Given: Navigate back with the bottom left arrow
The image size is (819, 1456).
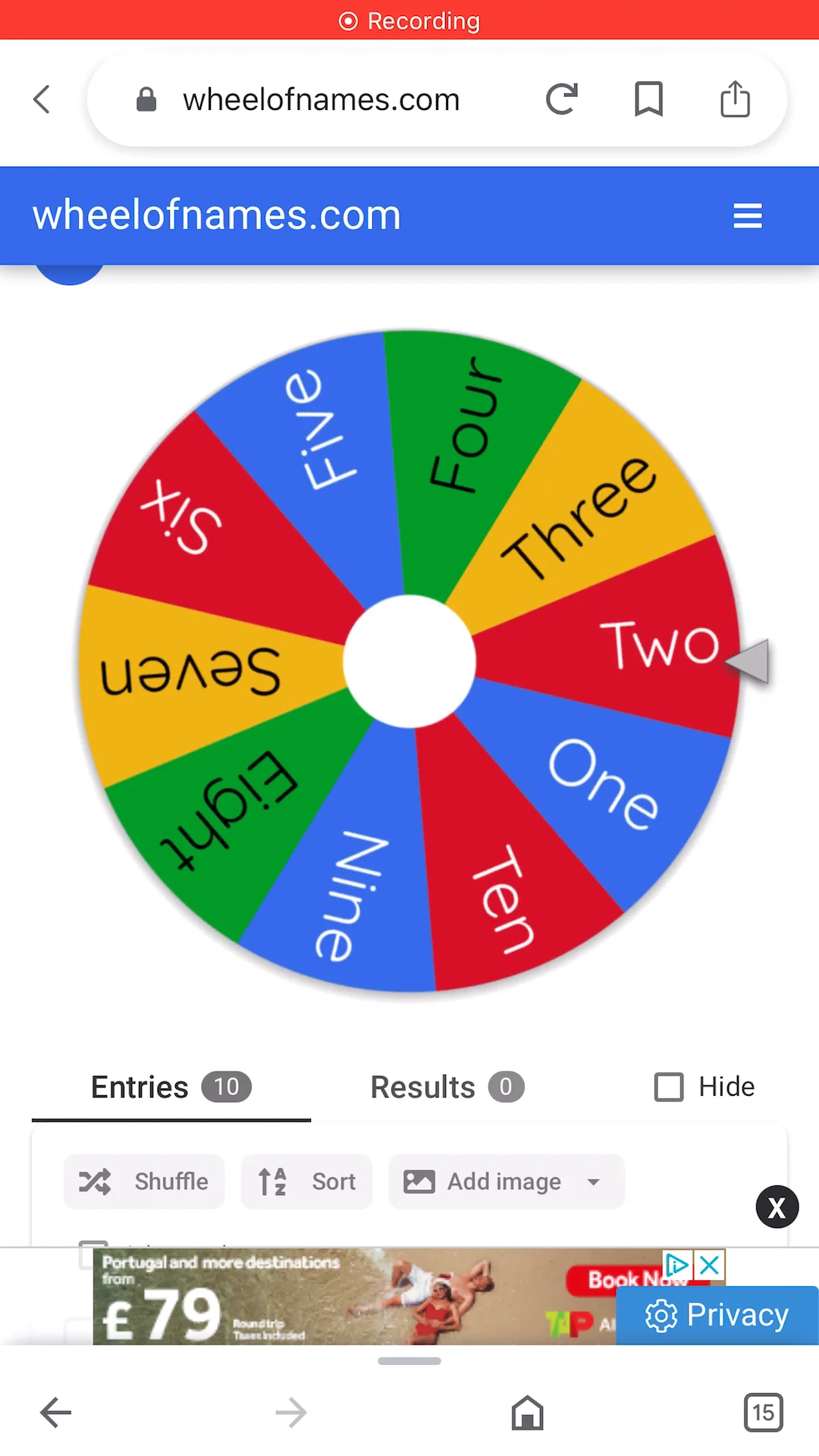Looking at the screenshot, I should coord(55,1413).
